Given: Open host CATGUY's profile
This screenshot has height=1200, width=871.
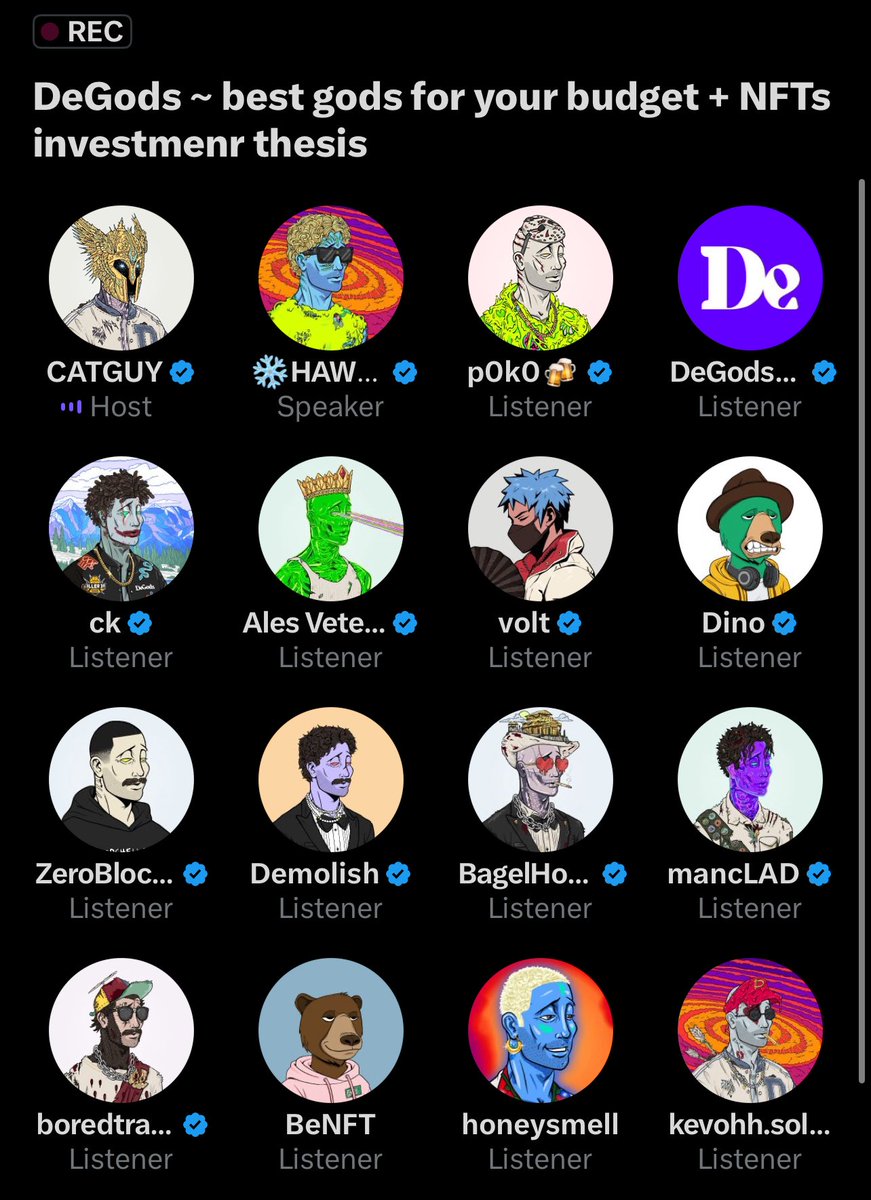Looking at the screenshot, I should coord(121,279).
